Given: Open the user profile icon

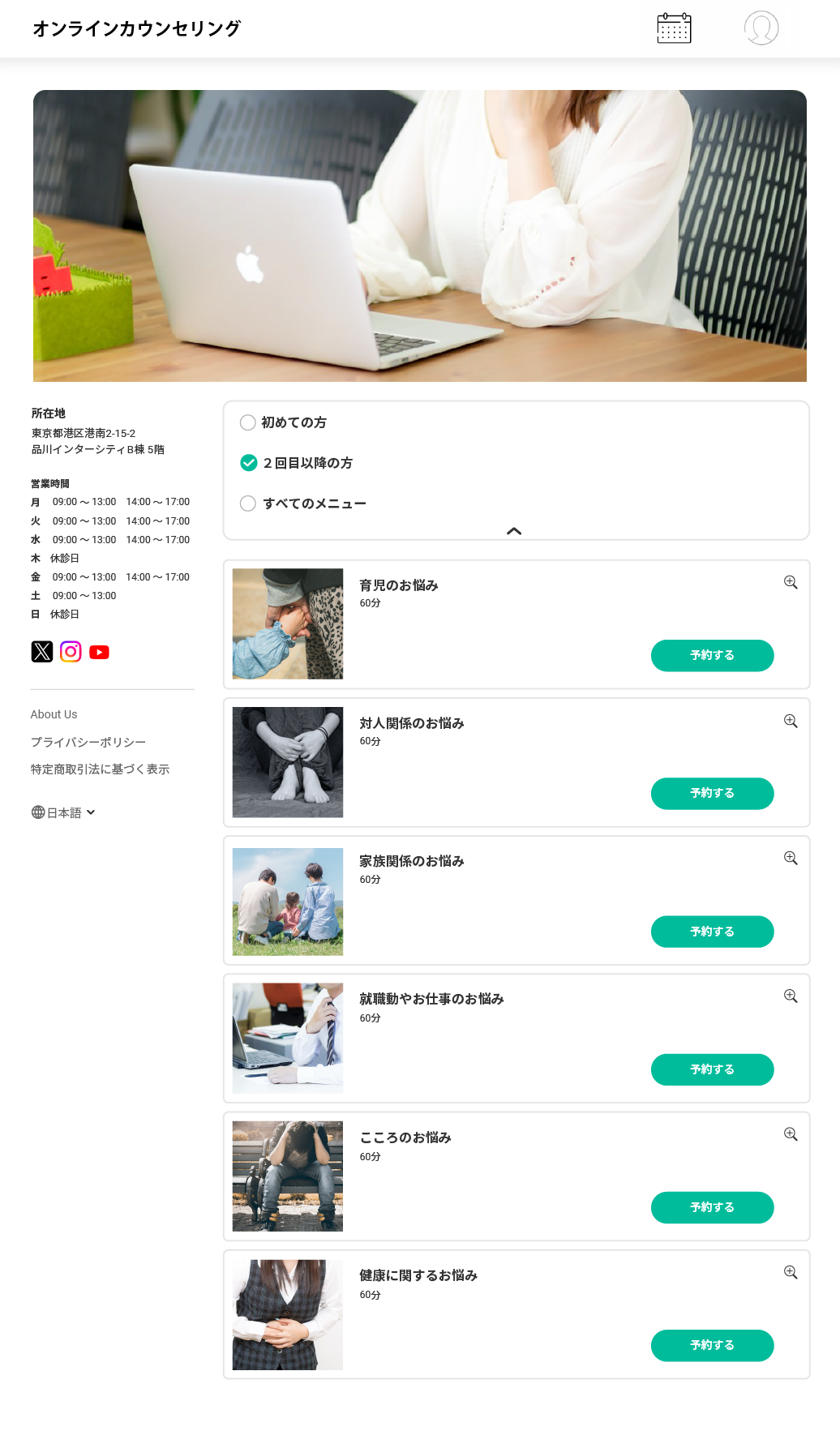Looking at the screenshot, I should [x=761, y=28].
